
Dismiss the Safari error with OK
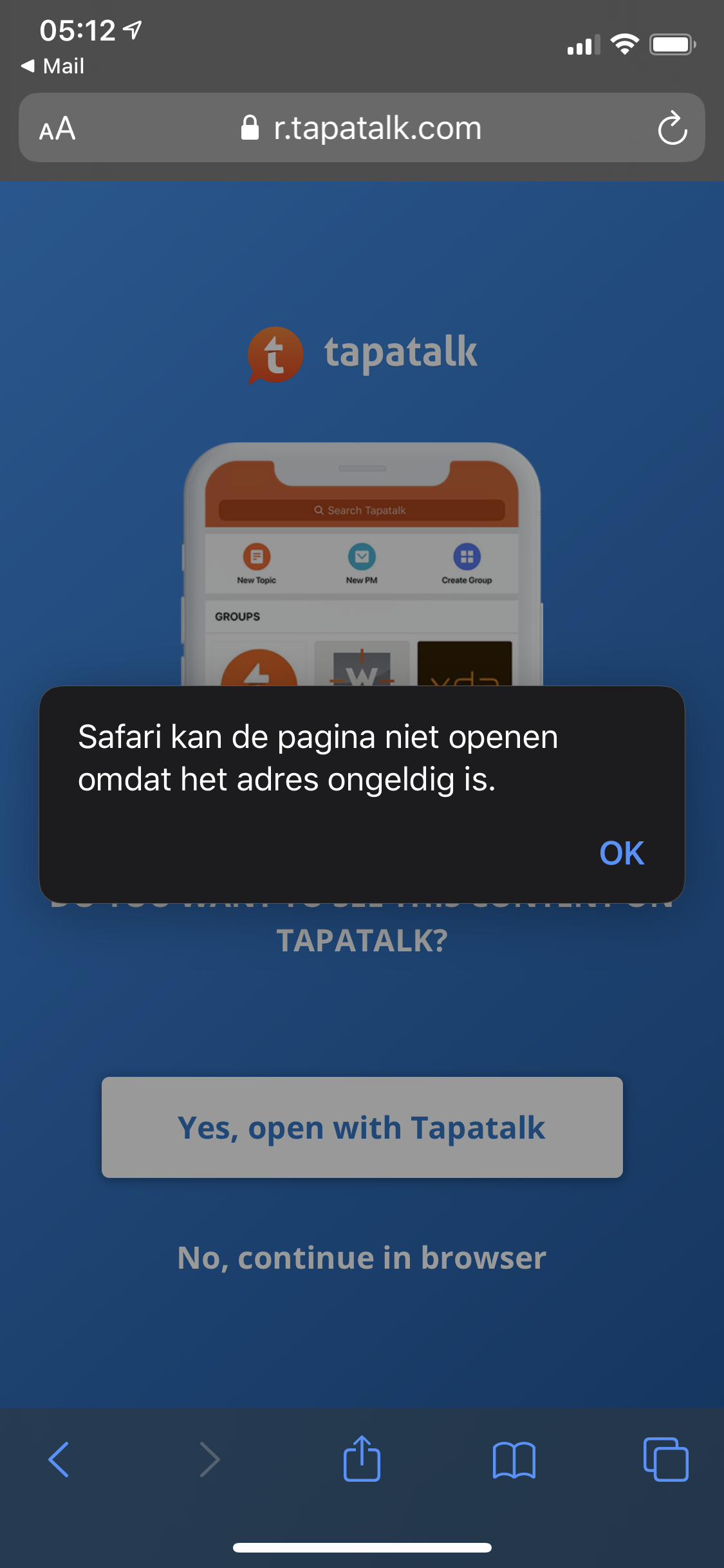tap(621, 854)
